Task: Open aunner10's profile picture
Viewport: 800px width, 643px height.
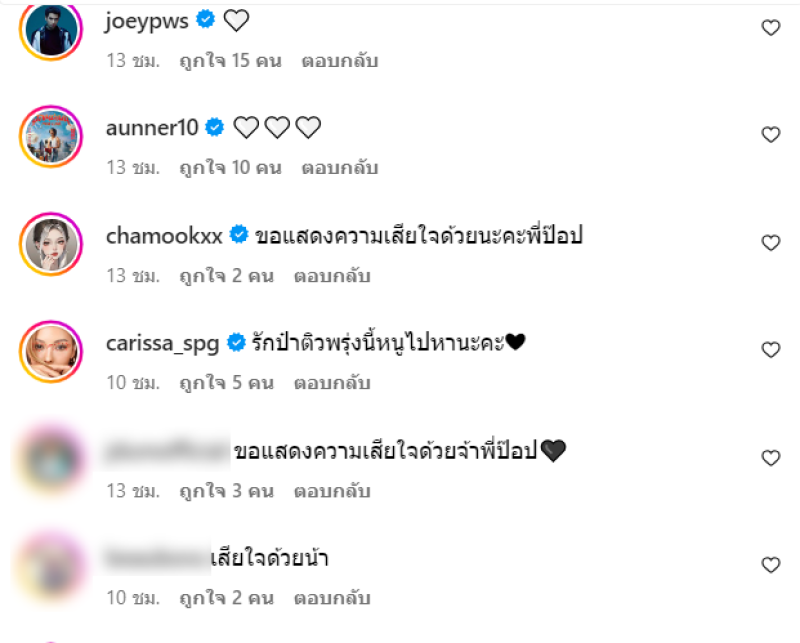Action: 50,136
